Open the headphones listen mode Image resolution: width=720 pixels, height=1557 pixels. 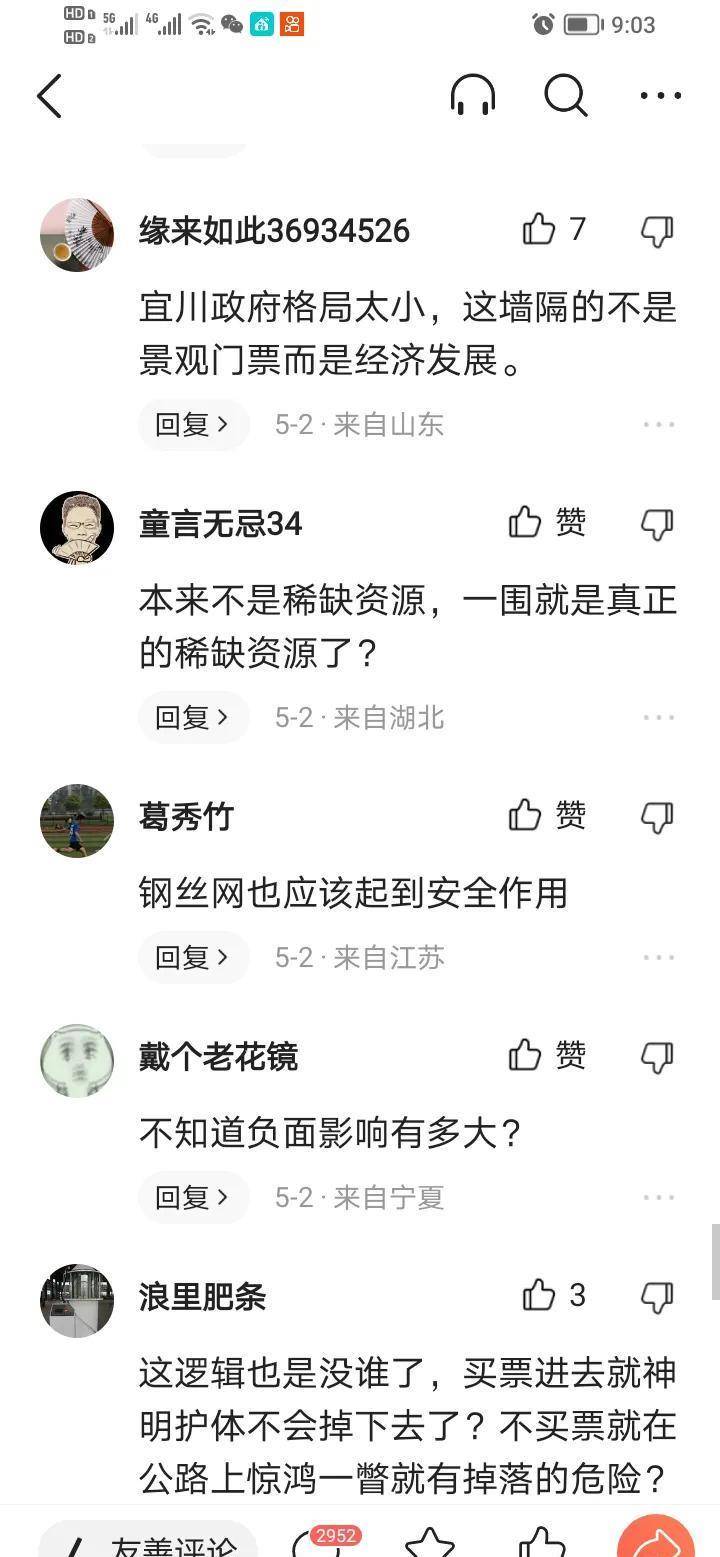point(472,97)
